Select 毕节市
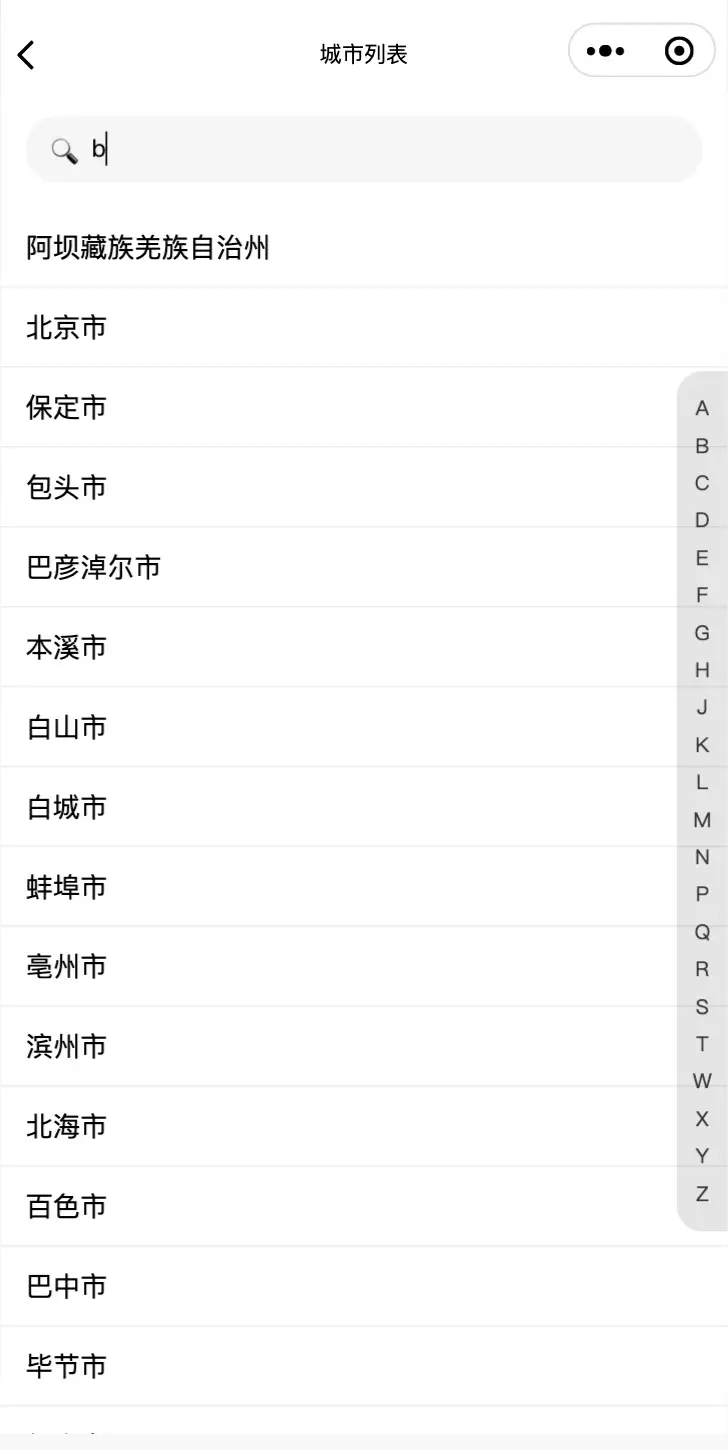The height and width of the screenshot is (1450, 728). 364,1367
